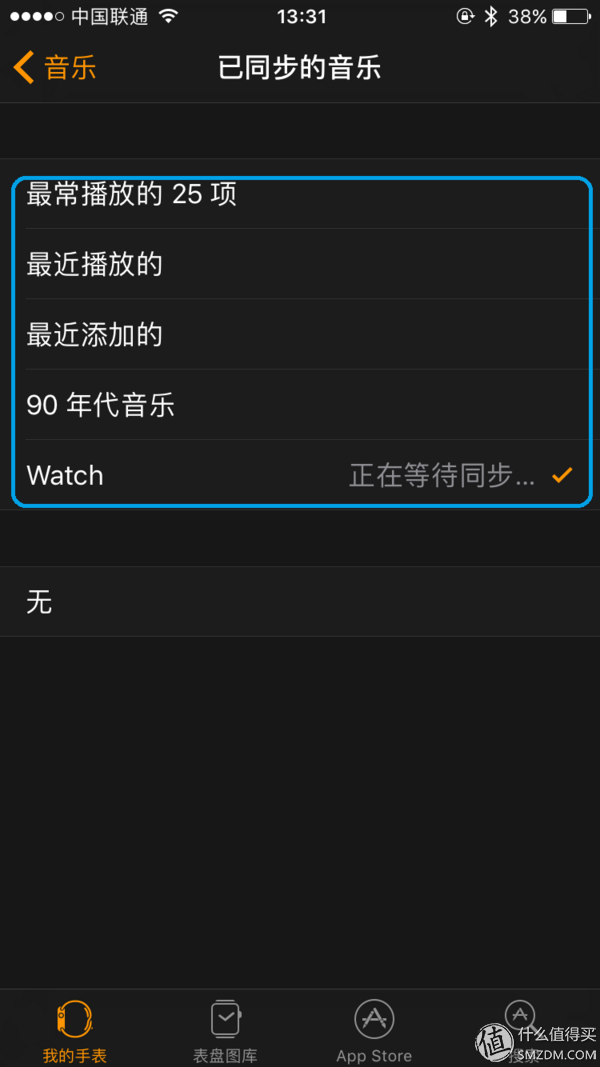Go back to 音乐 settings
Viewport: 600px width, 1067px height.
[x=56, y=68]
